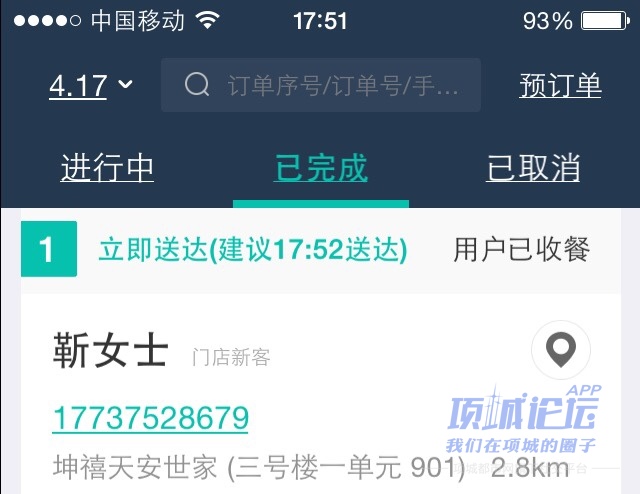
Task: Open the map location pin for 靳女士
Action: (x=560, y=350)
